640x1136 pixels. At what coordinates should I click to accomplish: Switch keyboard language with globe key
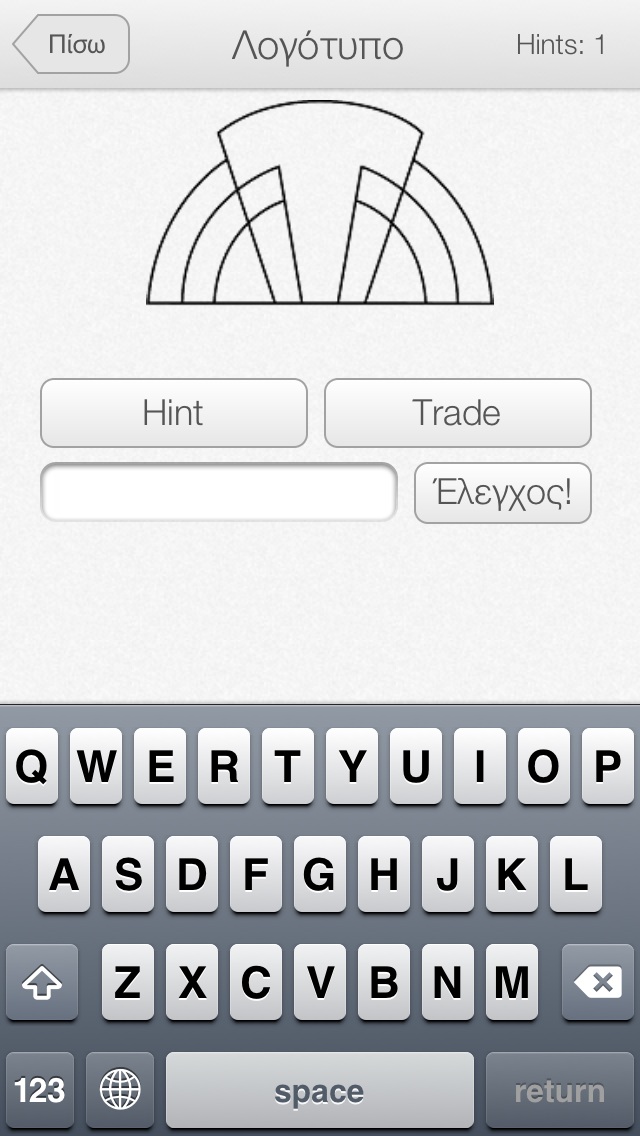tap(120, 1090)
